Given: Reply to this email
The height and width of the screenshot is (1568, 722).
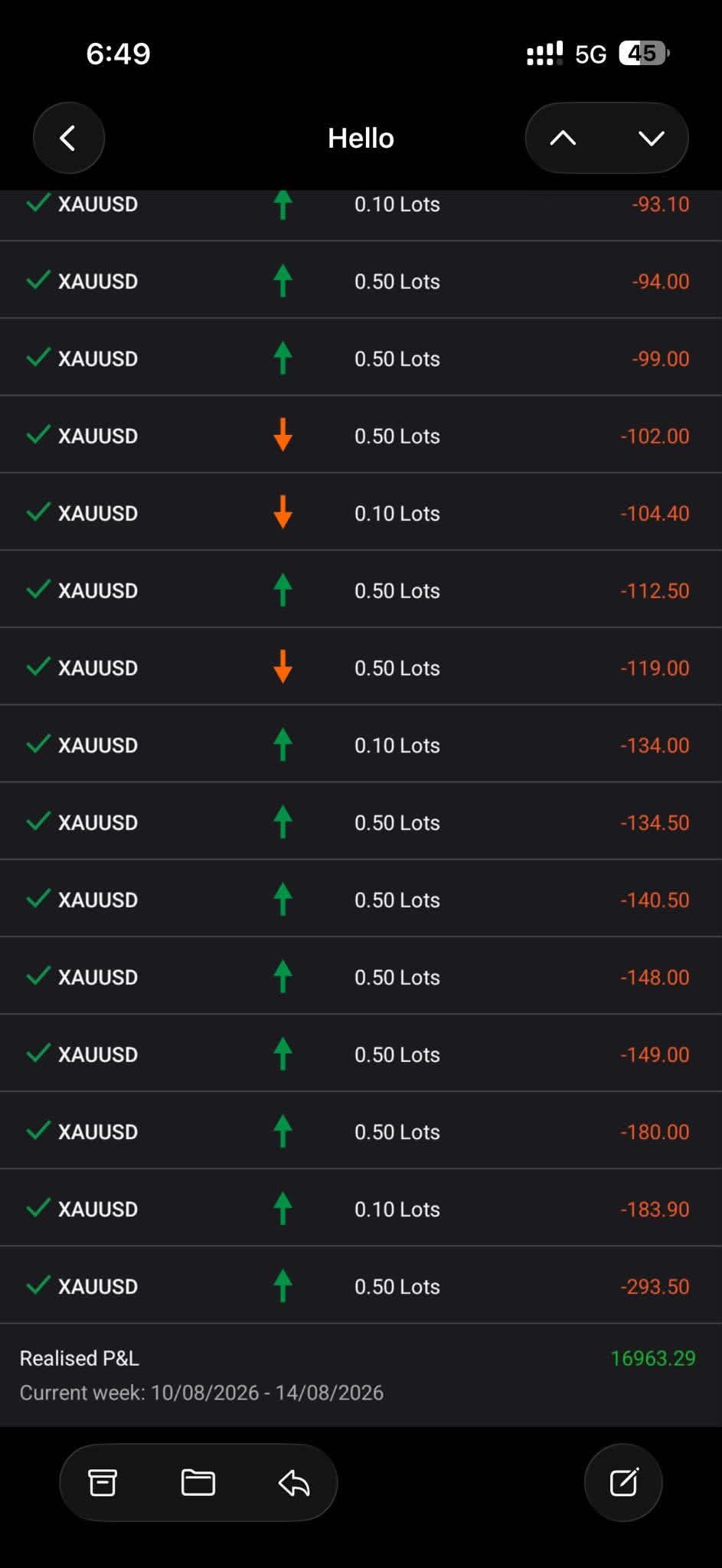Looking at the screenshot, I should coord(294,1482).
